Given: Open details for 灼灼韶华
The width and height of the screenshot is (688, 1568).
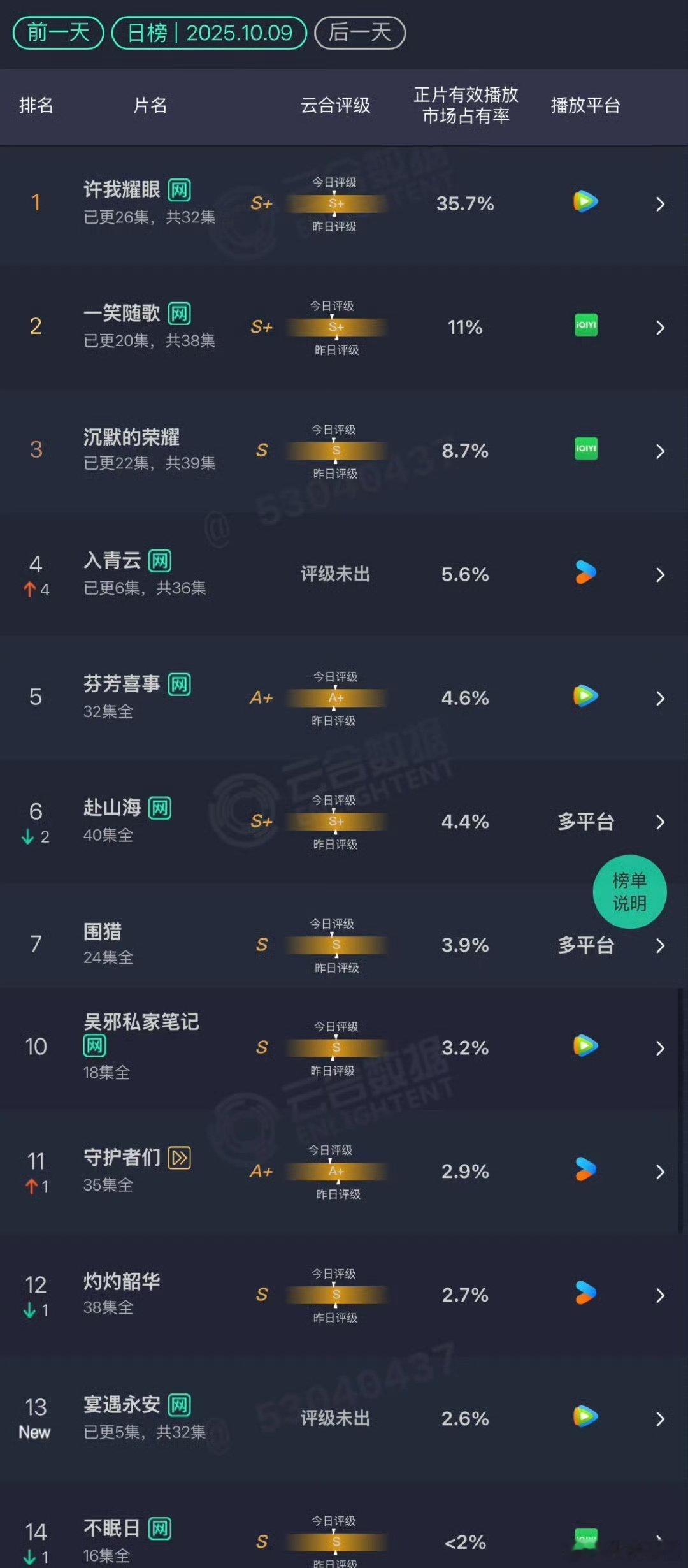Looking at the screenshot, I should point(344,1295).
